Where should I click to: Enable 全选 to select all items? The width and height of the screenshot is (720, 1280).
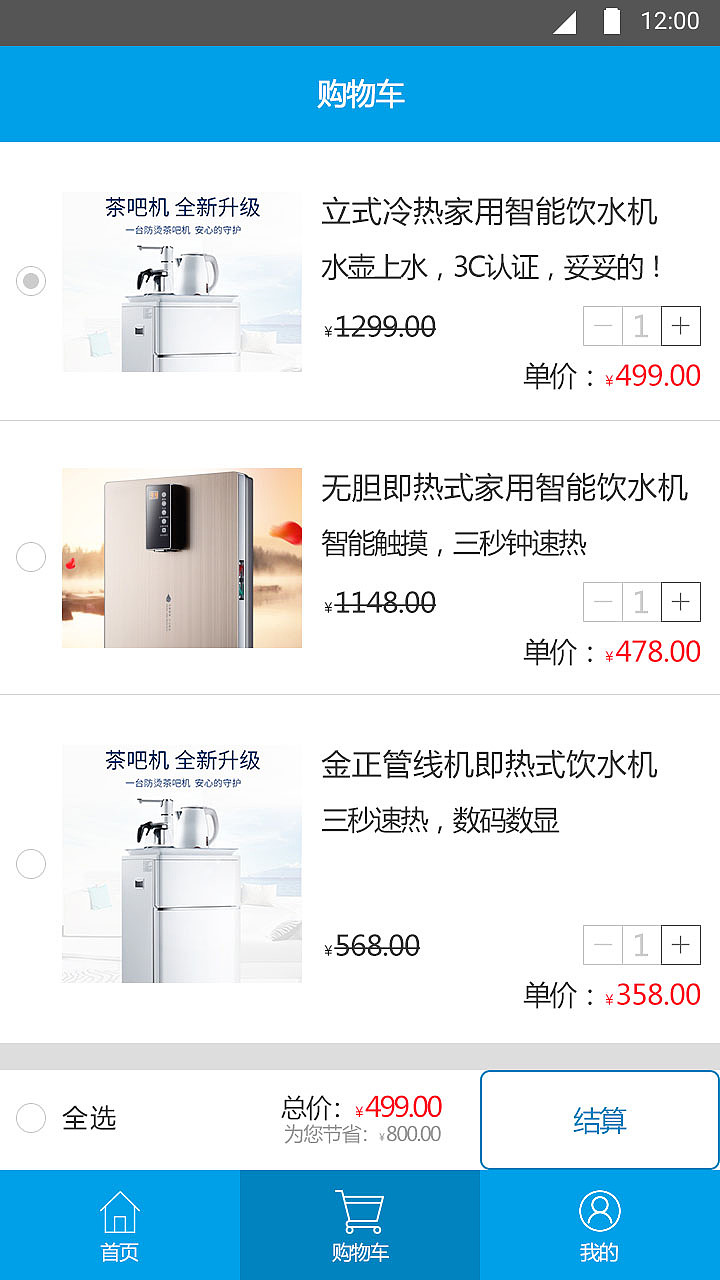tap(30, 1118)
